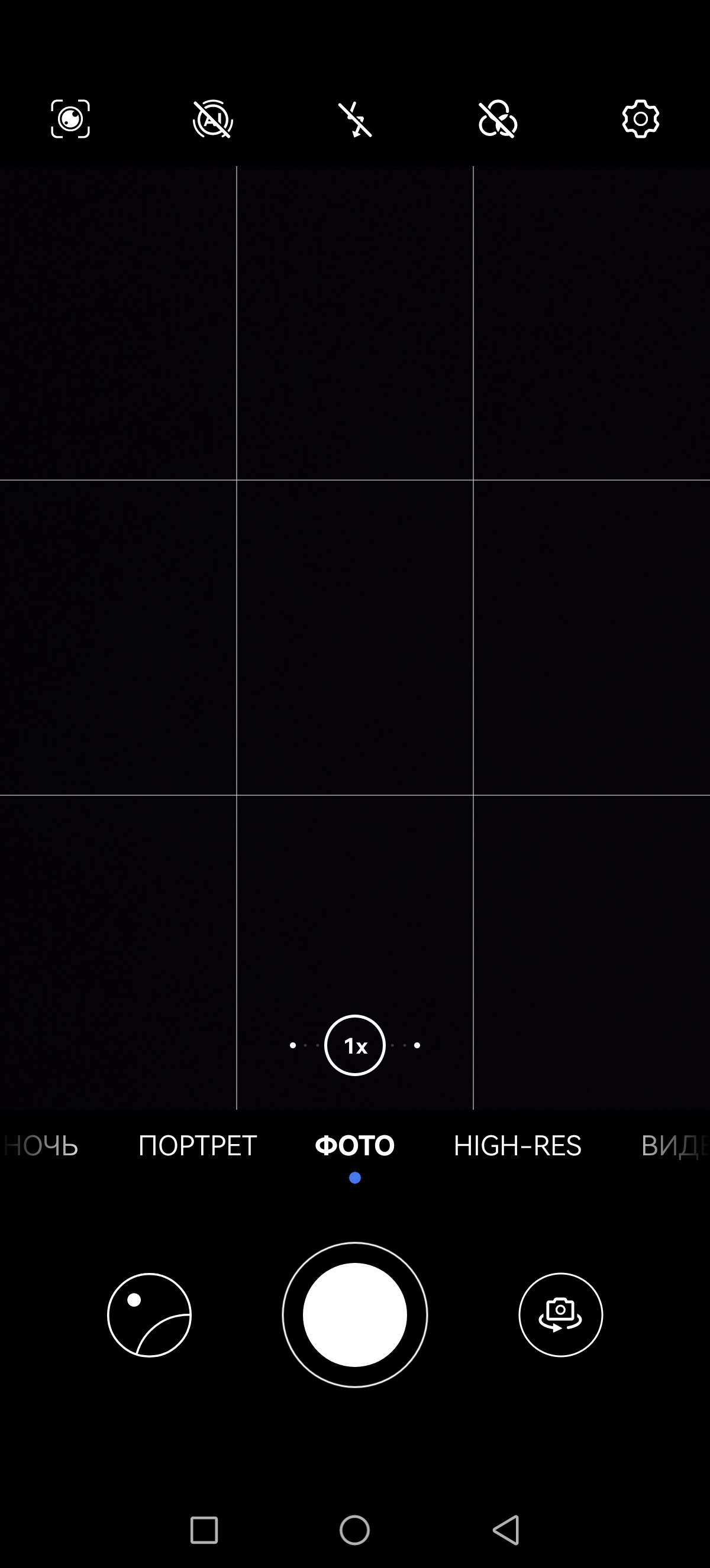The height and width of the screenshot is (1568, 710).
Task: Tap the 1x zoom button
Action: (355, 1045)
